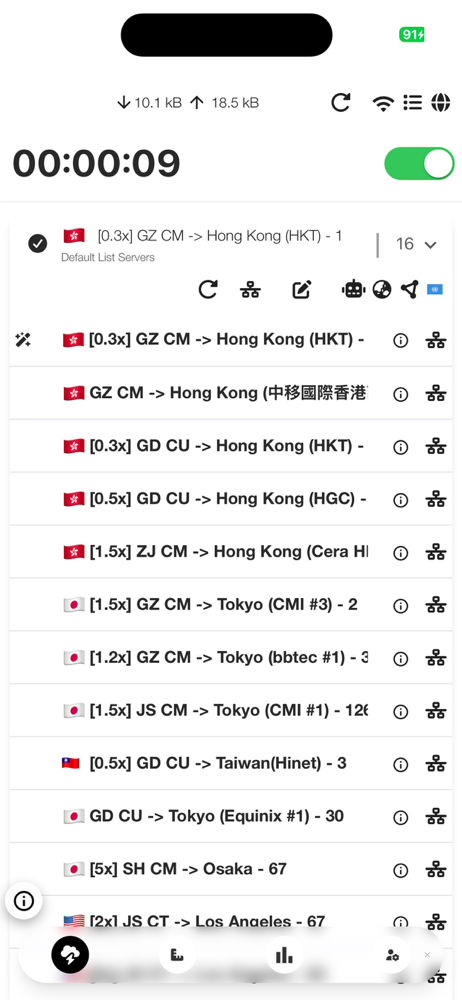Expand the 16 servers dropdown chevron
The image size is (462, 1000).
tap(431, 244)
